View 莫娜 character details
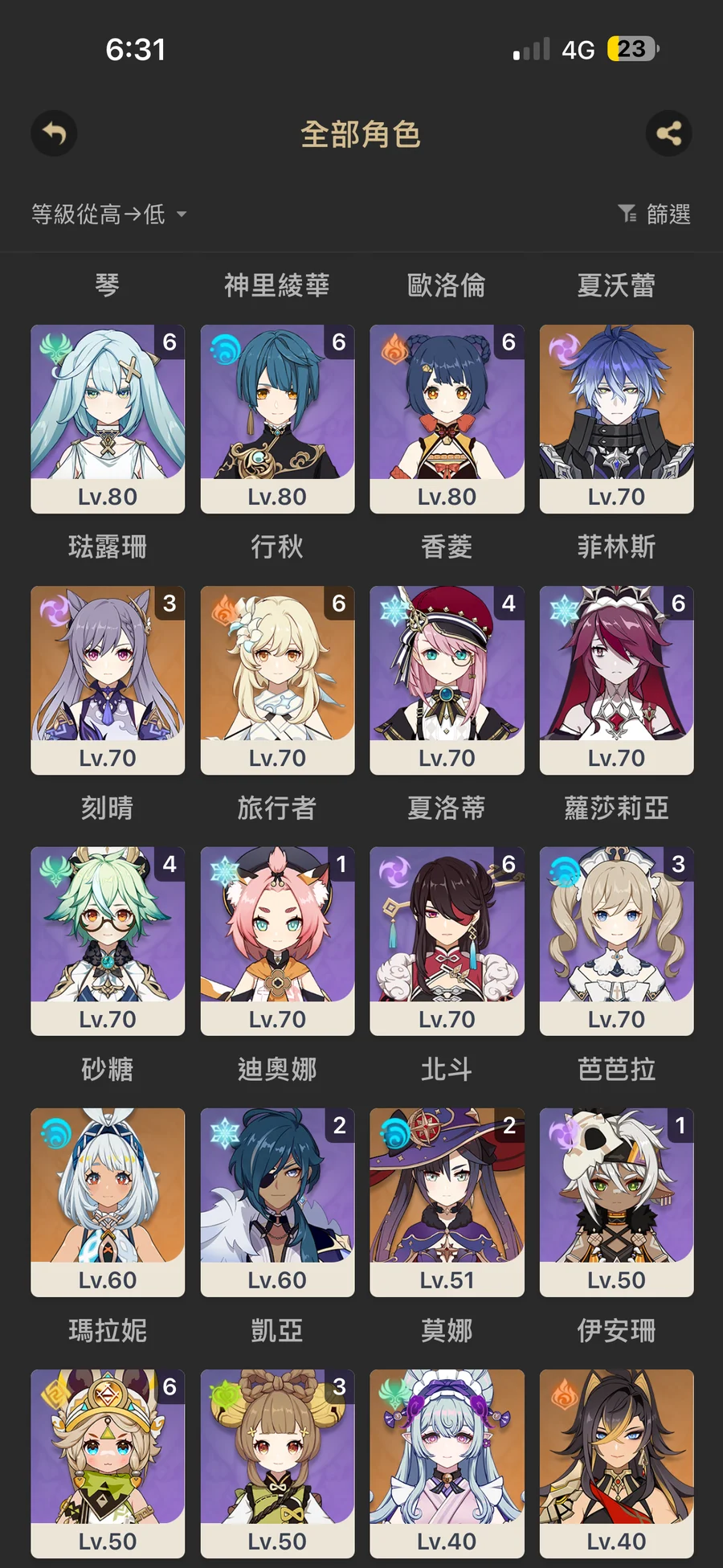 click(x=447, y=1202)
